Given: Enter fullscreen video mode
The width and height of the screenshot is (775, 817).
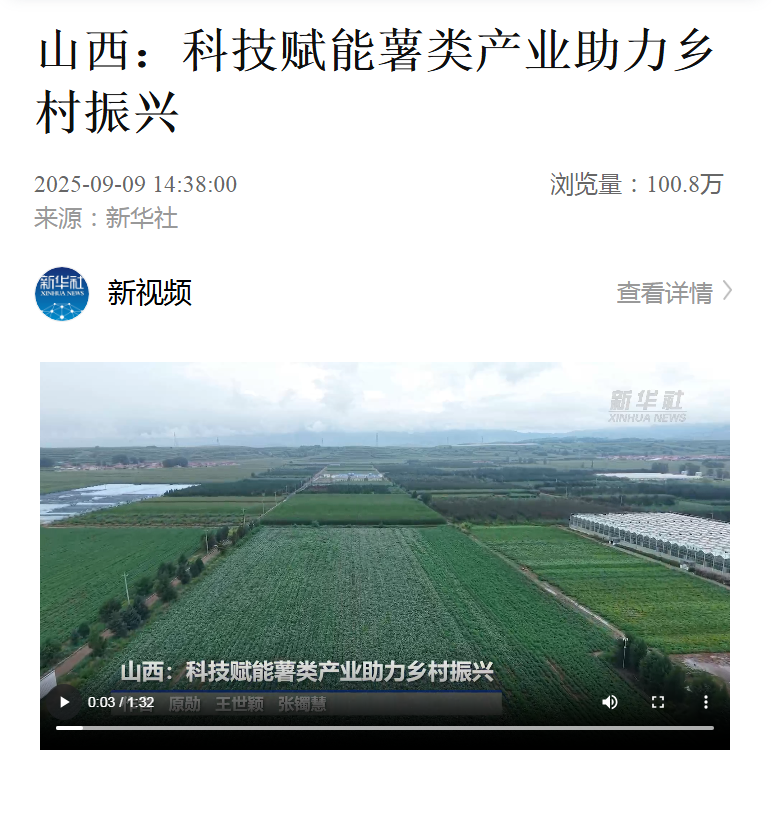Looking at the screenshot, I should pyautogui.click(x=658, y=702).
